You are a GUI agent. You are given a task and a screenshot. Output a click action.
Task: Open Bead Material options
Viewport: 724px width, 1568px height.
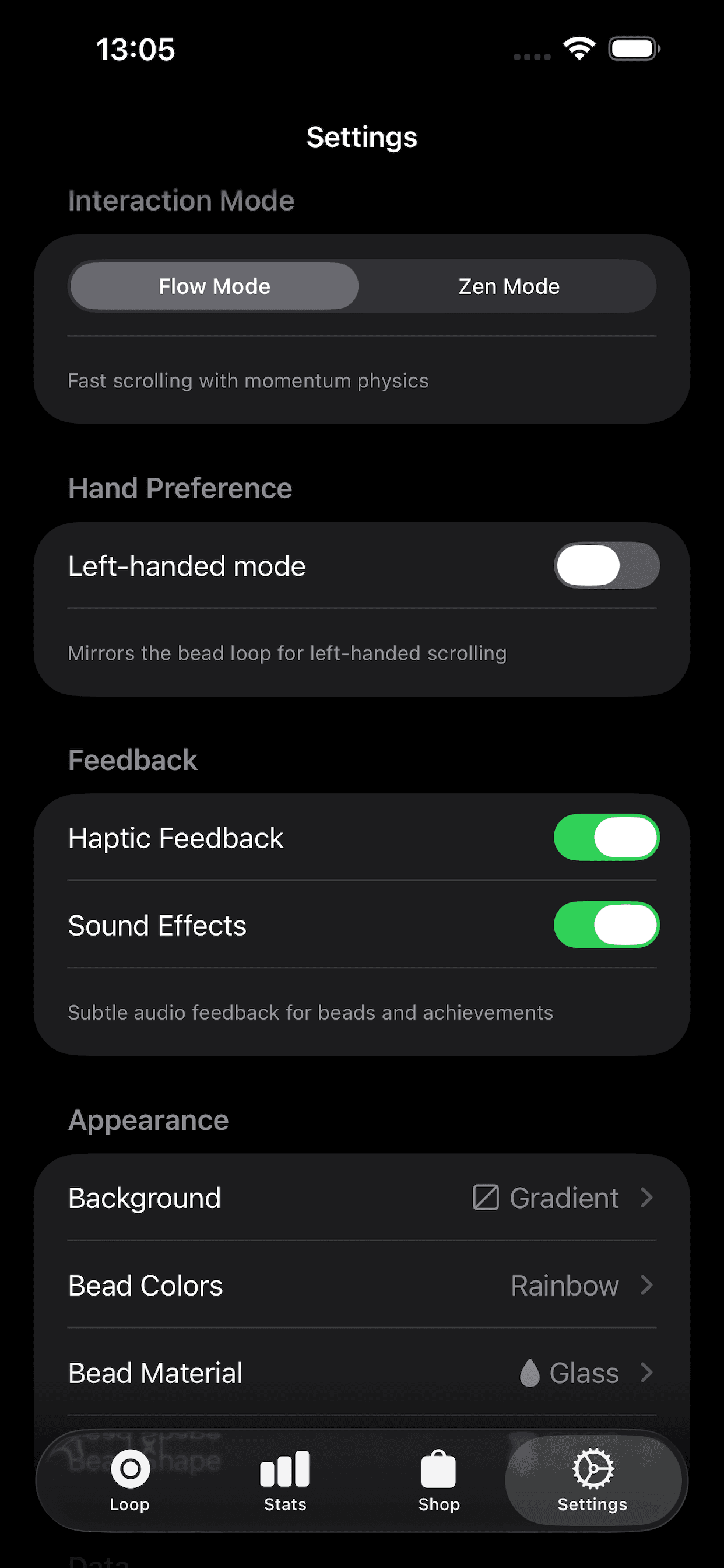pyautogui.click(x=361, y=1373)
